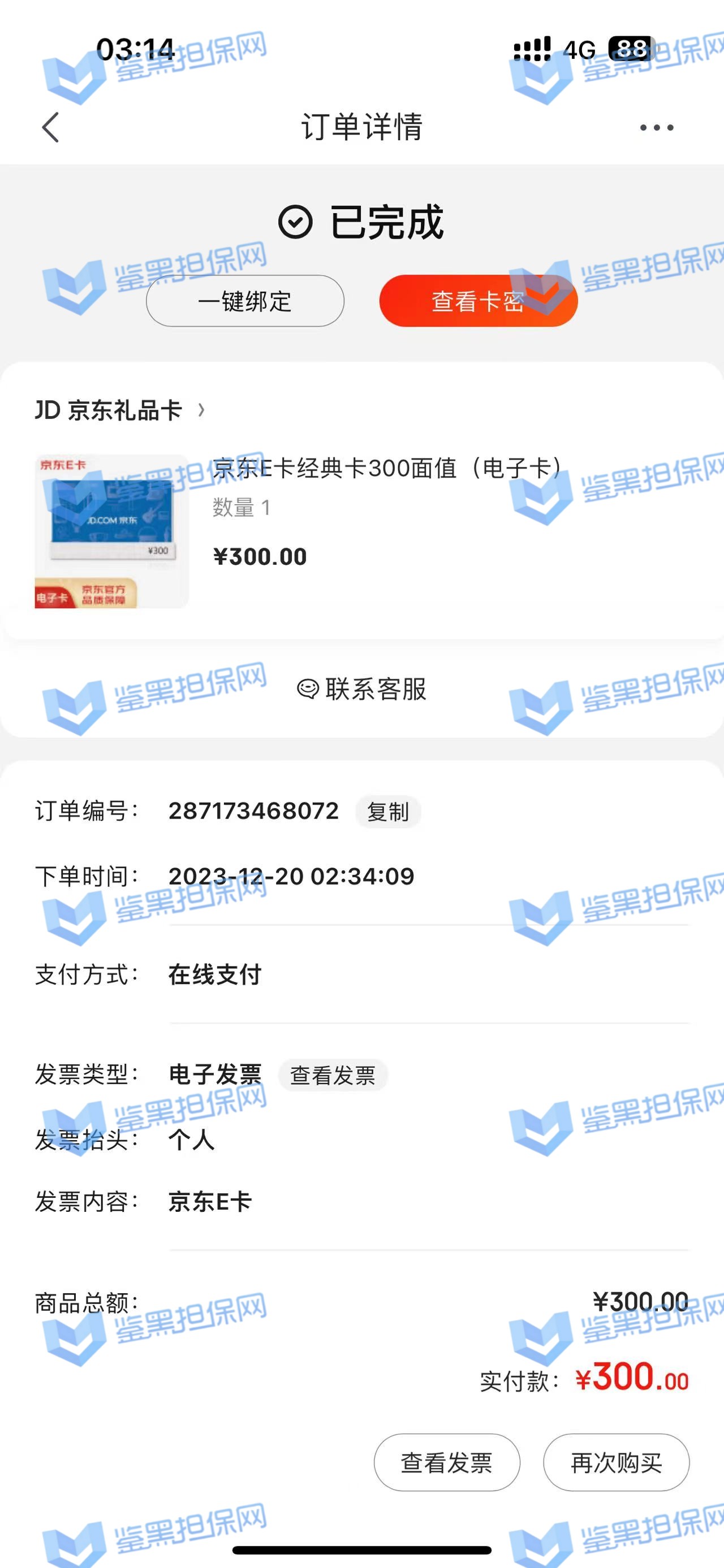Viewport: 724px width, 1568px height.
Task: Open the three-dot overflow menu
Action: (656, 127)
